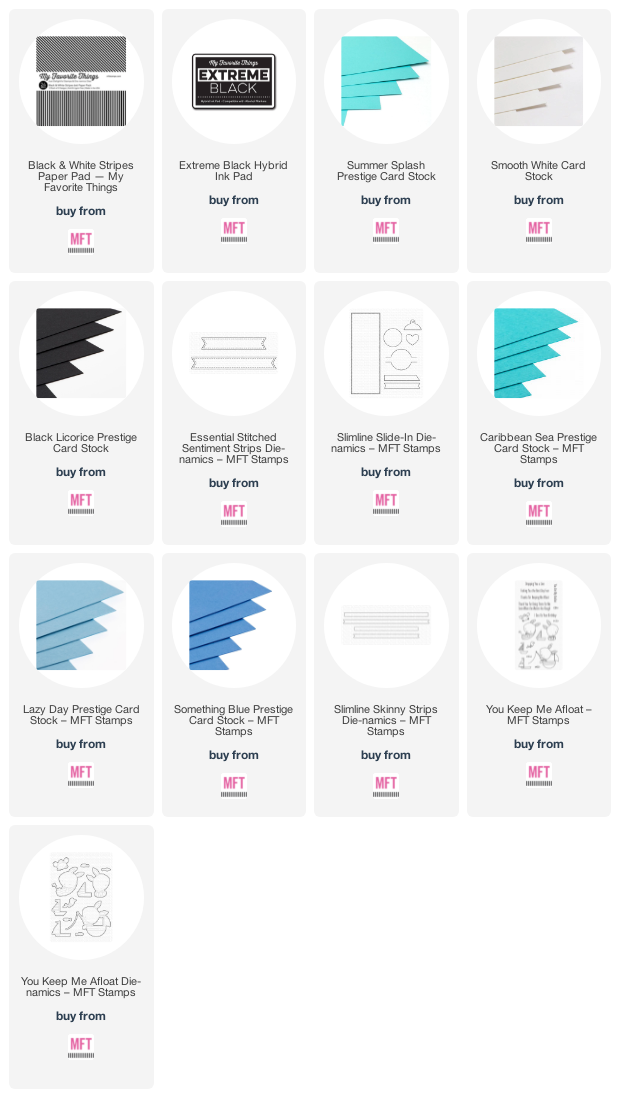Select Caribbean Sea Prestige Card Stock

[x=539, y=413]
